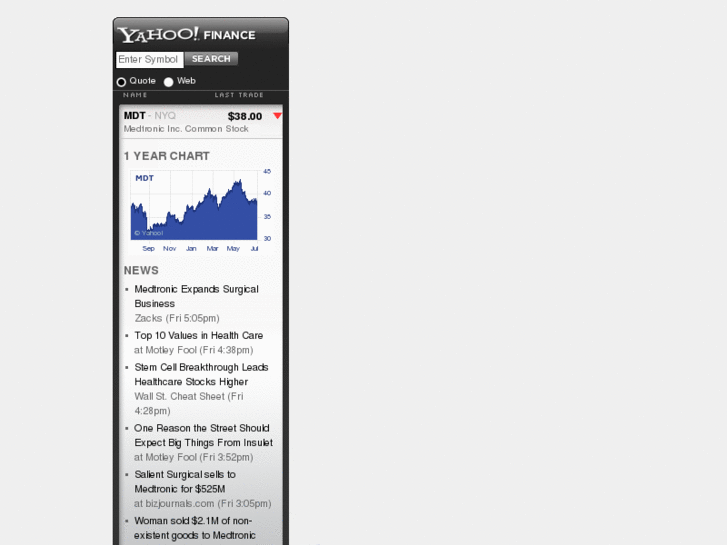
Task: Tap the SEARCH button
Action: (x=211, y=59)
